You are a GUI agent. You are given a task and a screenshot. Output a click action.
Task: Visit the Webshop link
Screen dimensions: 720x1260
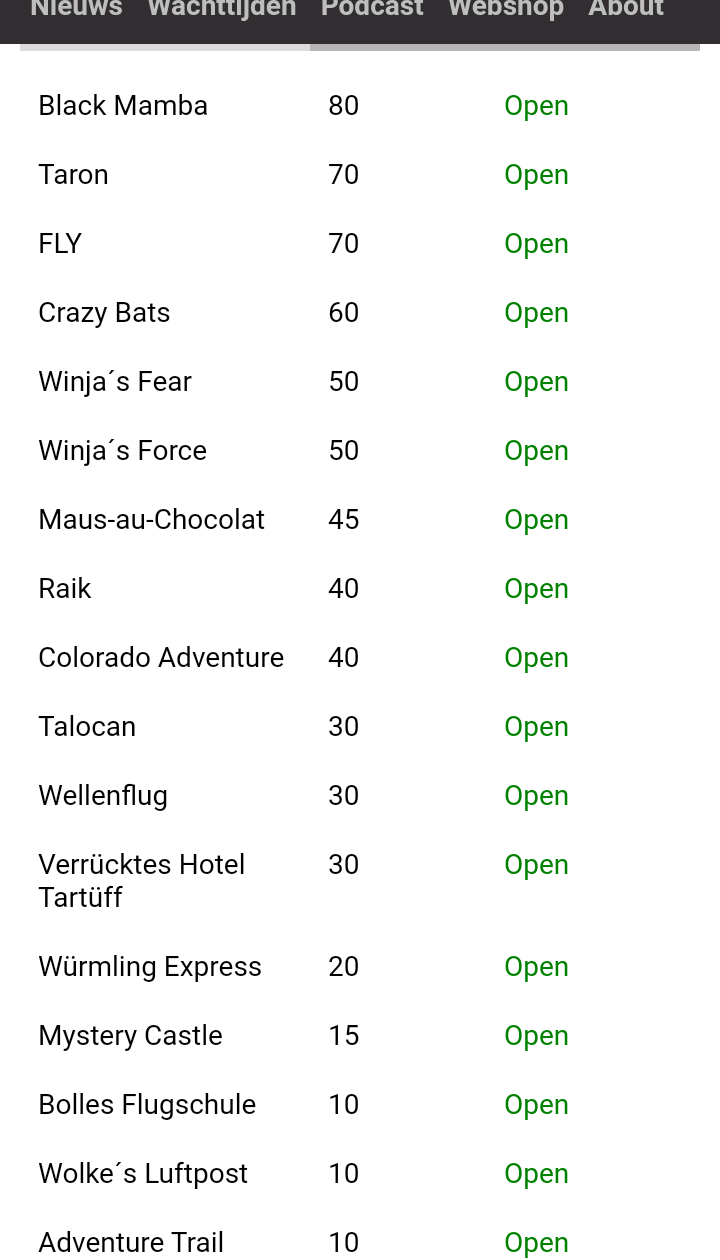[506, 10]
